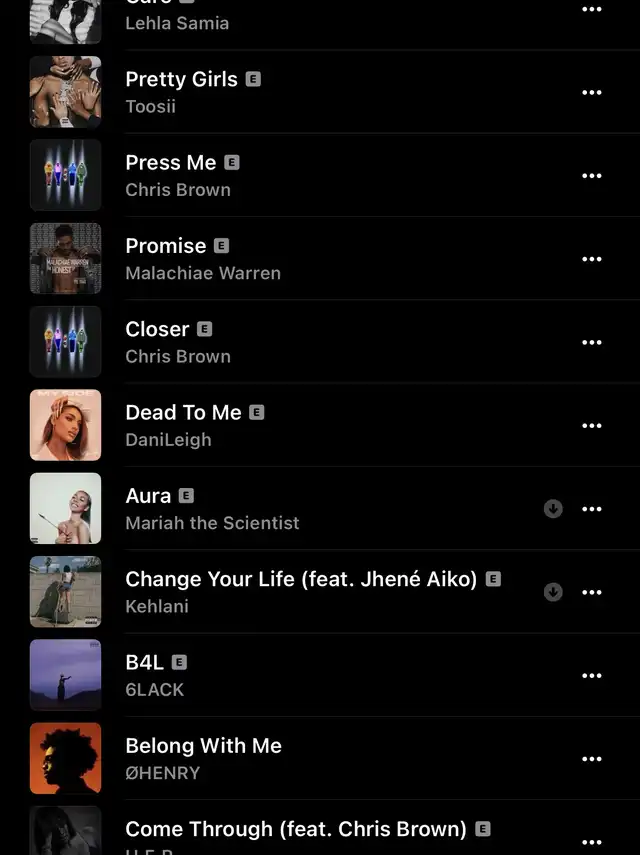
Task: Open more options for Promise
Action: coord(592,259)
